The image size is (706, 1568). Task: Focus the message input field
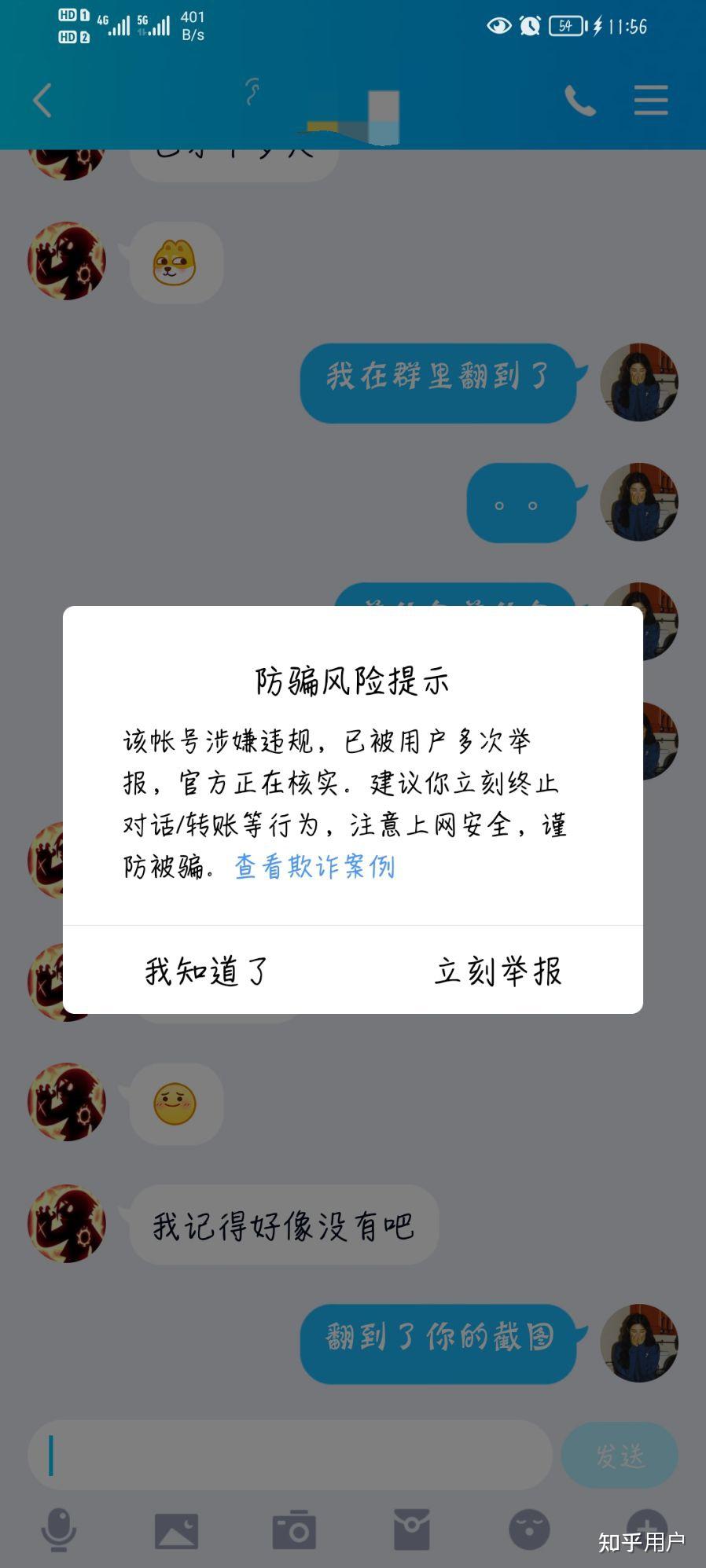tap(291, 1454)
